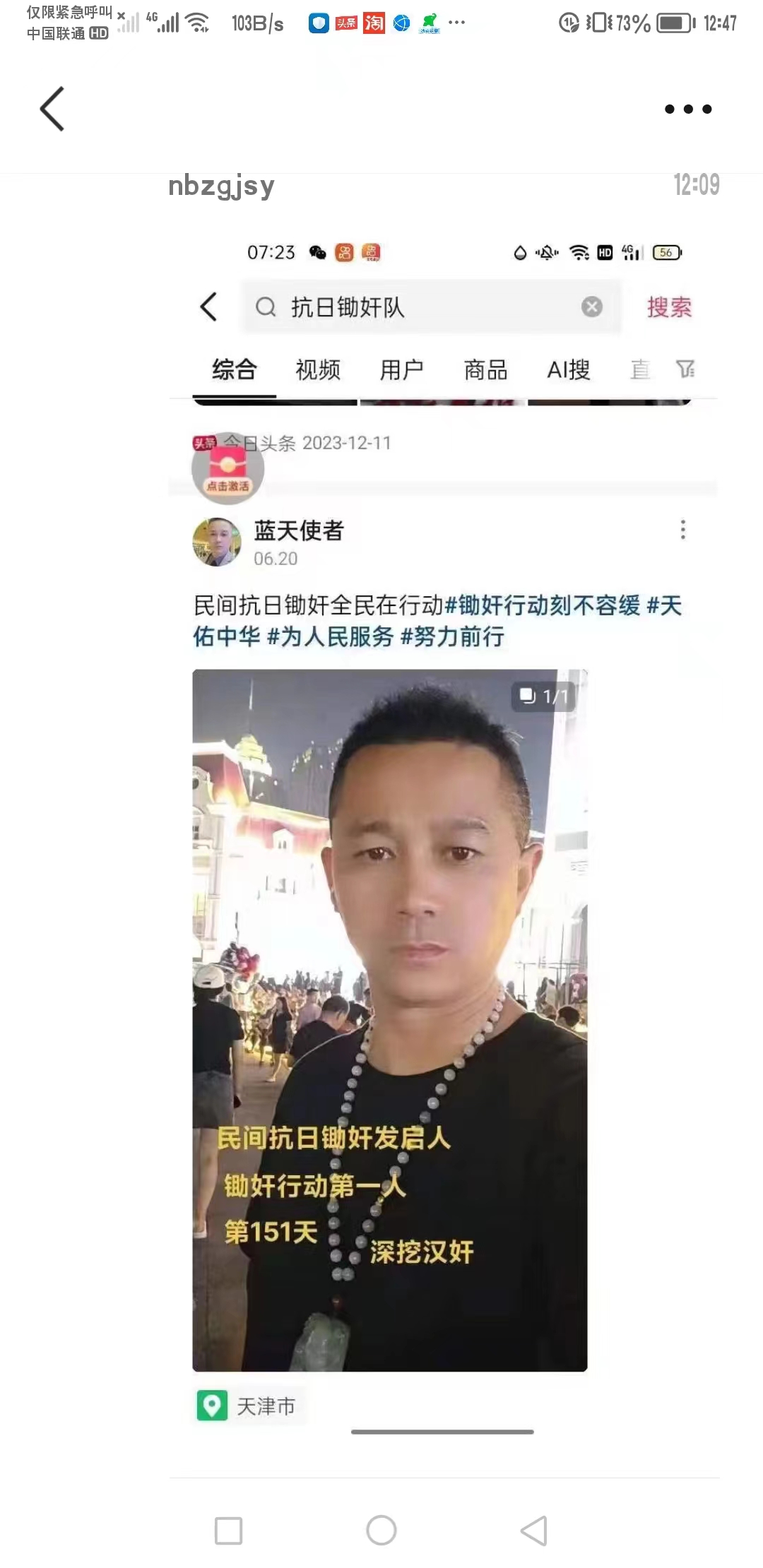Open the three-dot more options menu

(x=688, y=109)
